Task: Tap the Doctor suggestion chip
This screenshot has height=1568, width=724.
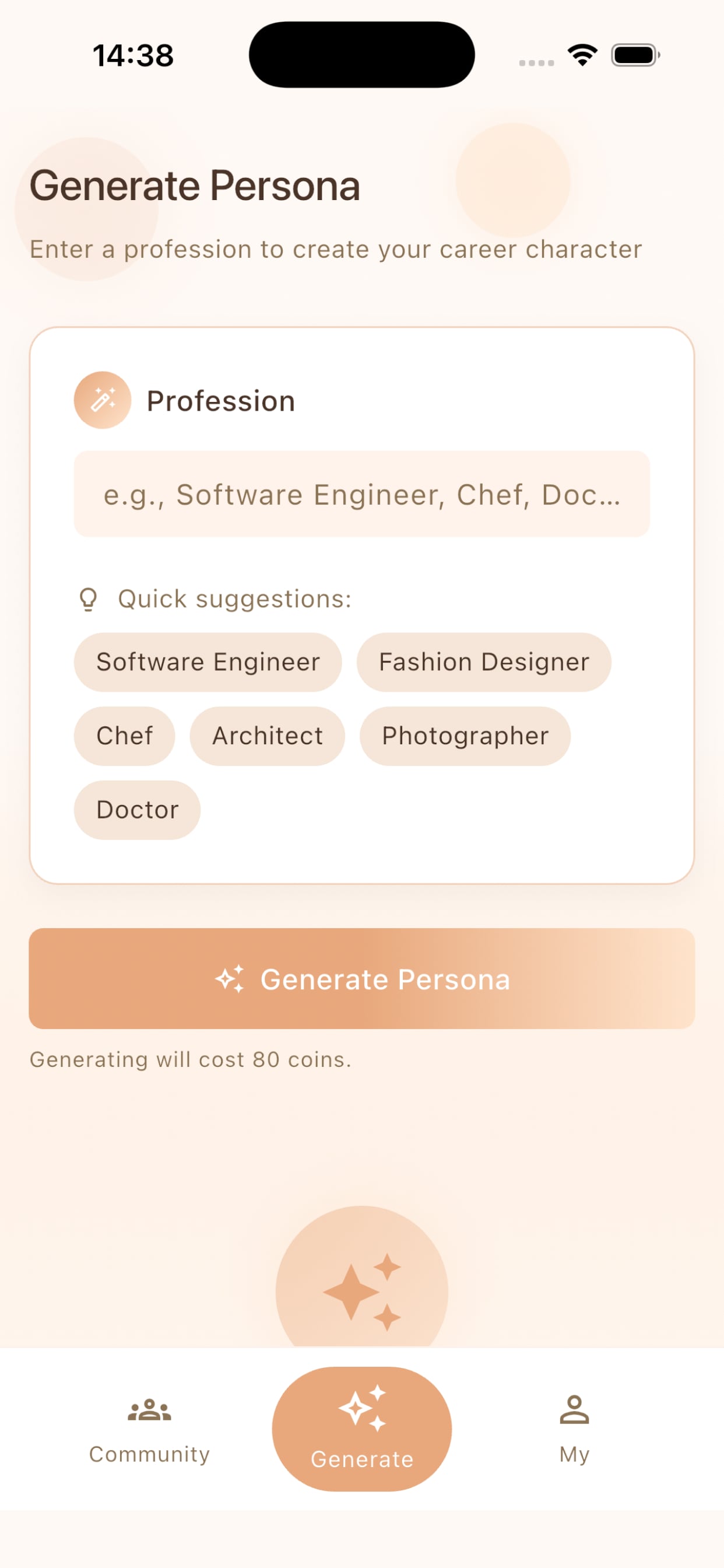Action: [137, 810]
